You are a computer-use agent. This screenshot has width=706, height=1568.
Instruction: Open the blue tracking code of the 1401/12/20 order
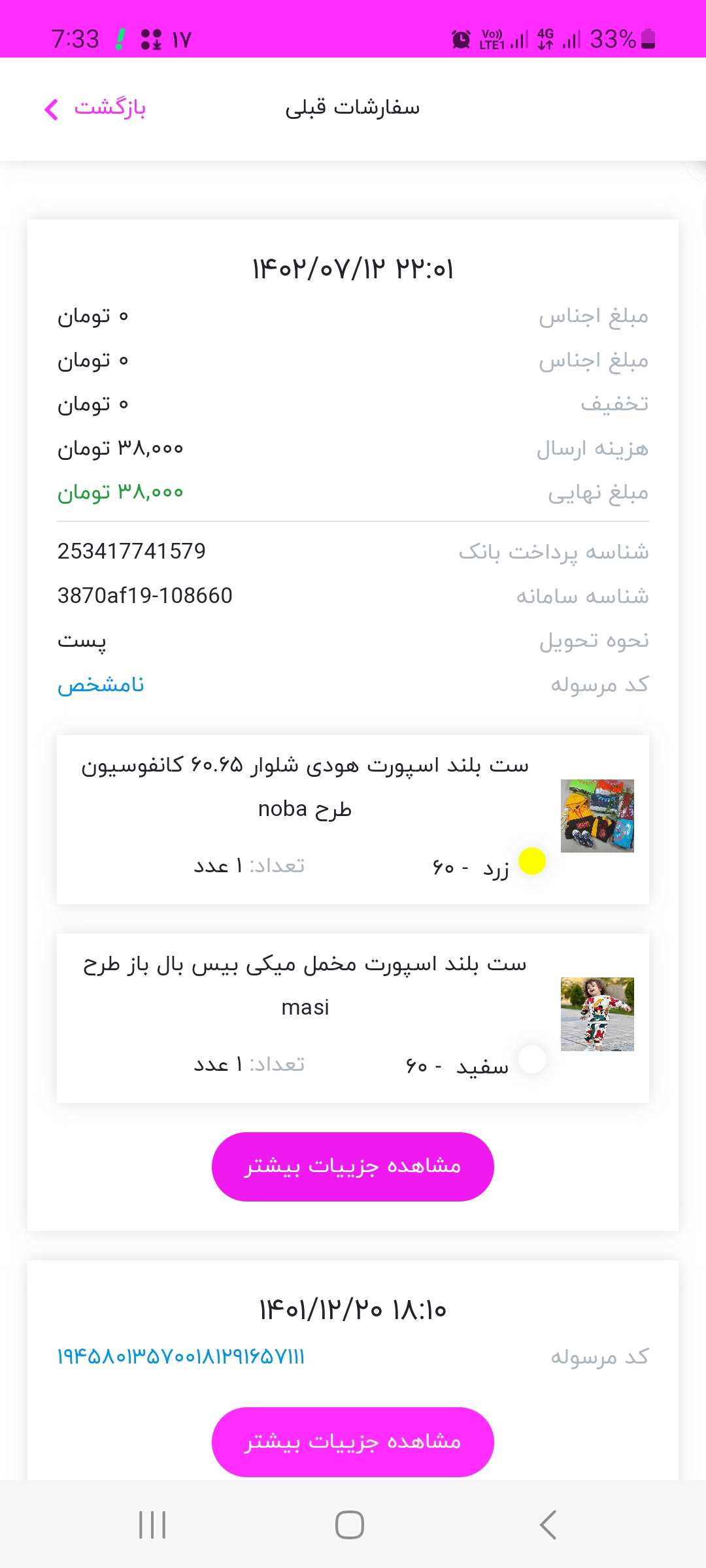(x=181, y=1357)
